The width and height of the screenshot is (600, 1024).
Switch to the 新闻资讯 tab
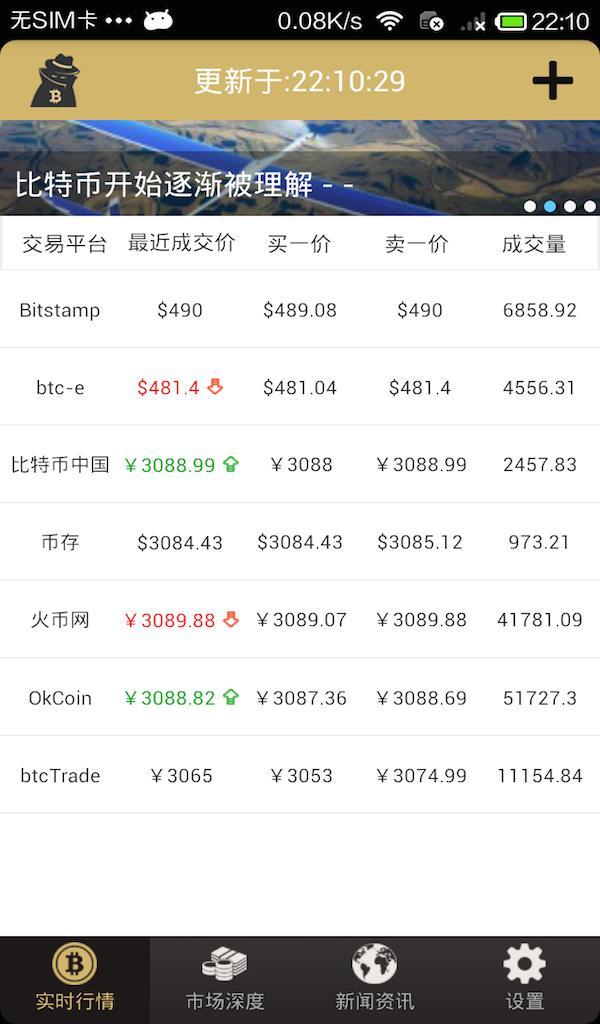(374, 980)
